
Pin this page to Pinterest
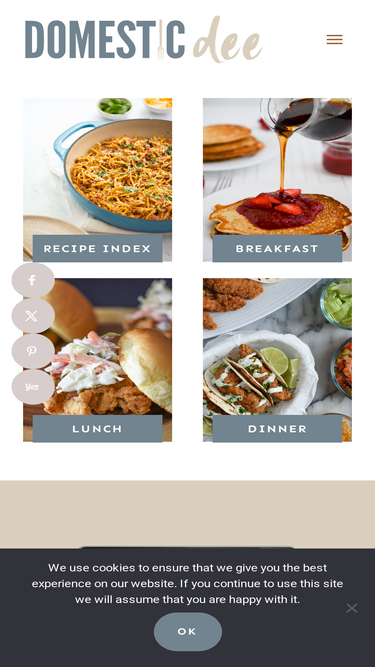[33, 351]
